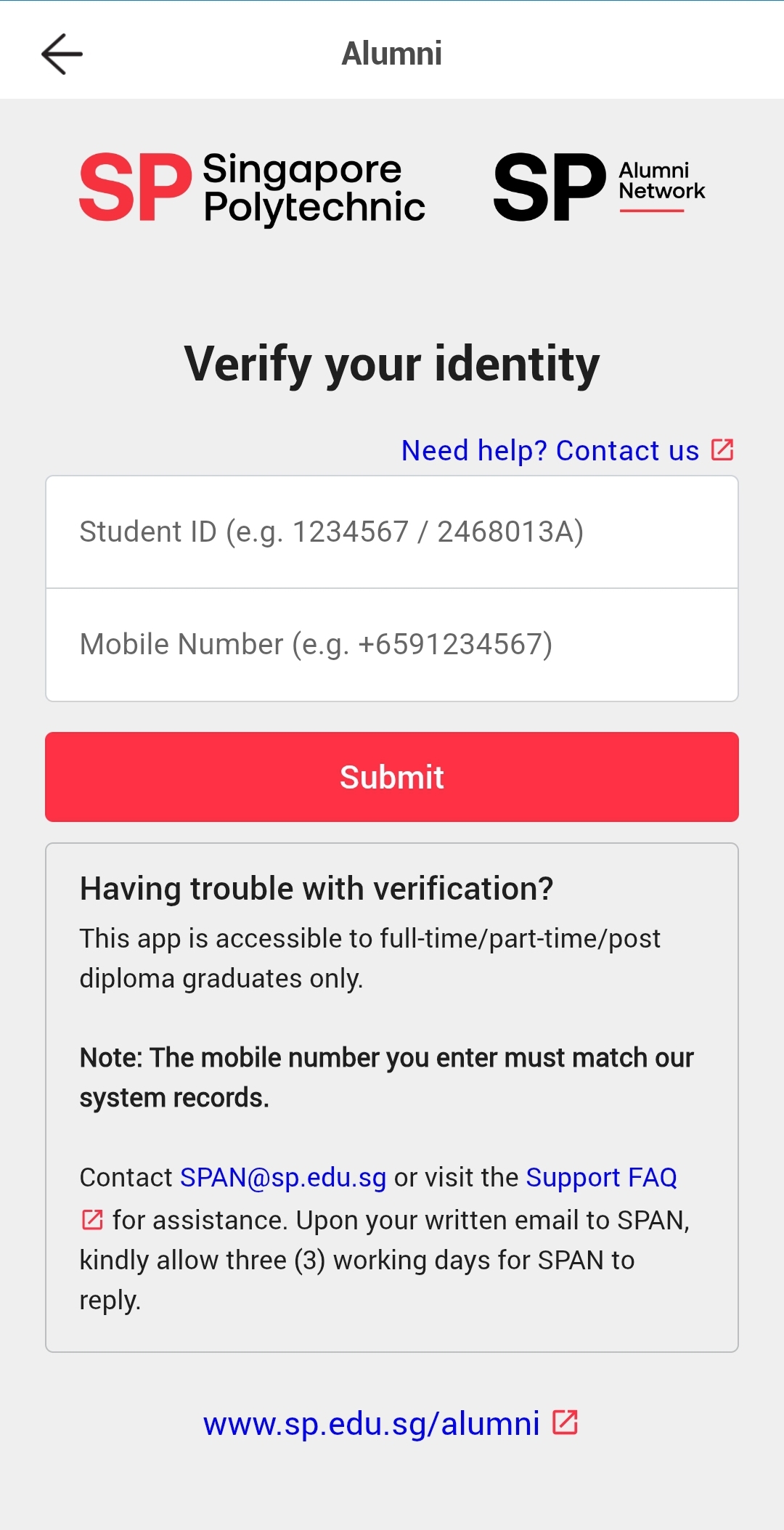Image resolution: width=784 pixels, height=1530 pixels.
Task: Visit the Support FAQ link
Action: (x=601, y=1177)
